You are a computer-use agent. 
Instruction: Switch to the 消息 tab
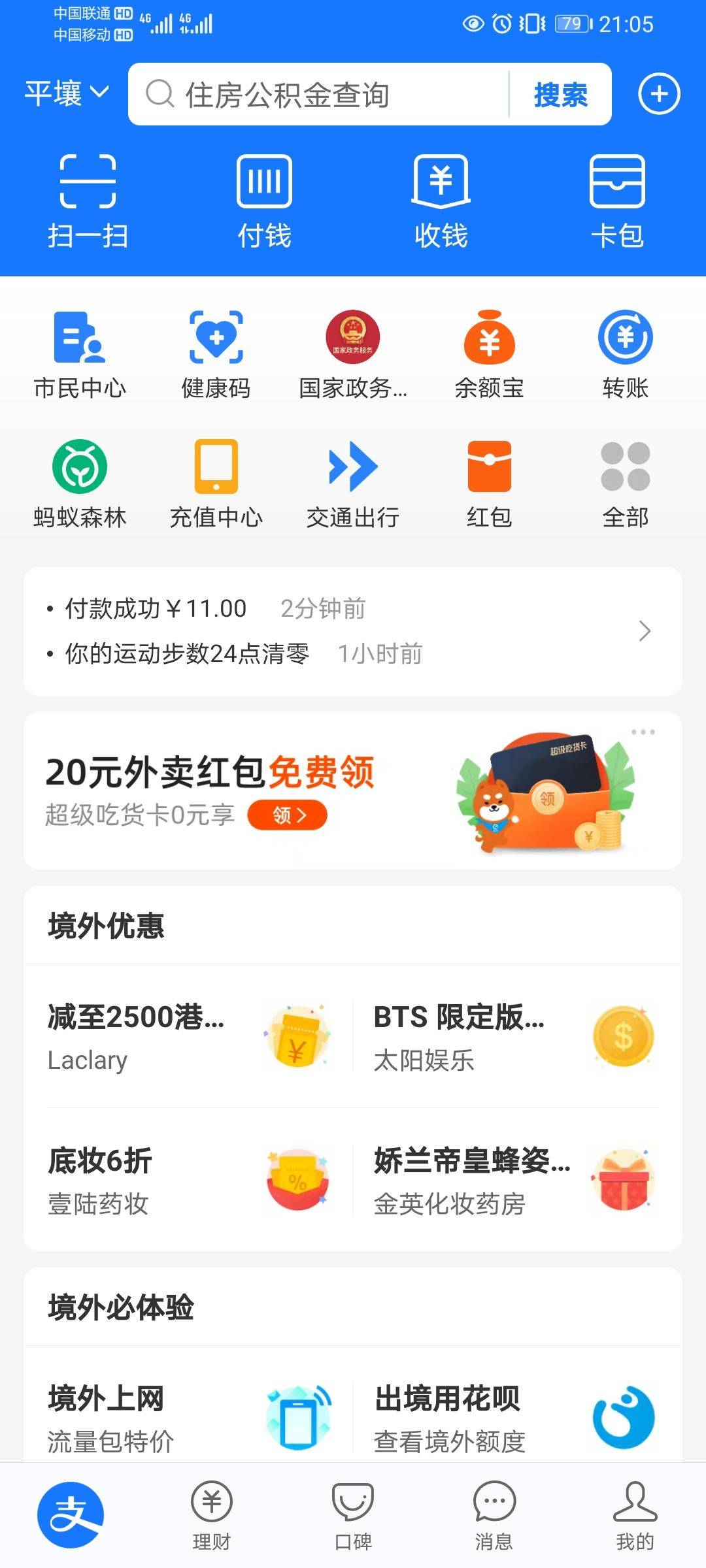click(x=494, y=1516)
